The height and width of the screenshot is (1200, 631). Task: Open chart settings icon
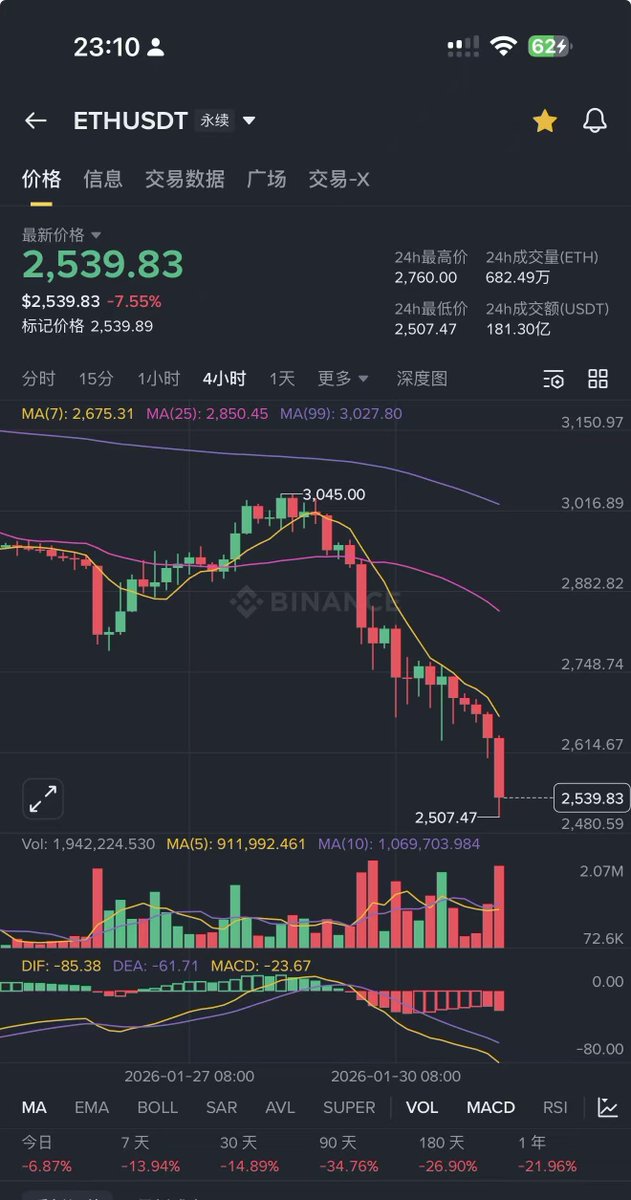(x=553, y=378)
